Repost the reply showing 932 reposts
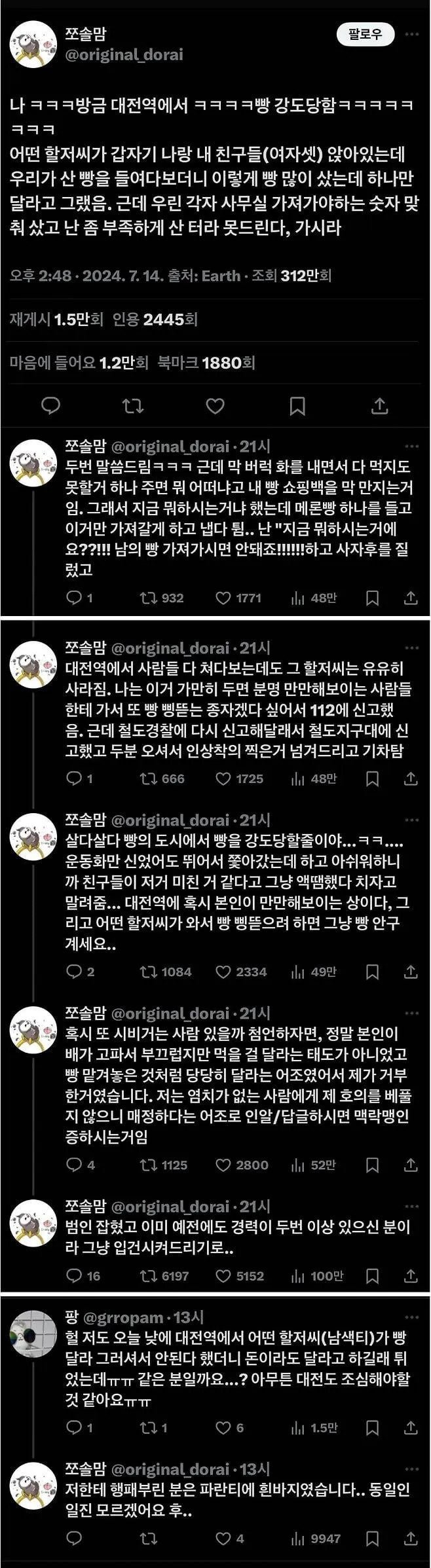The width and height of the screenshot is (431, 1568). click(149, 598)
